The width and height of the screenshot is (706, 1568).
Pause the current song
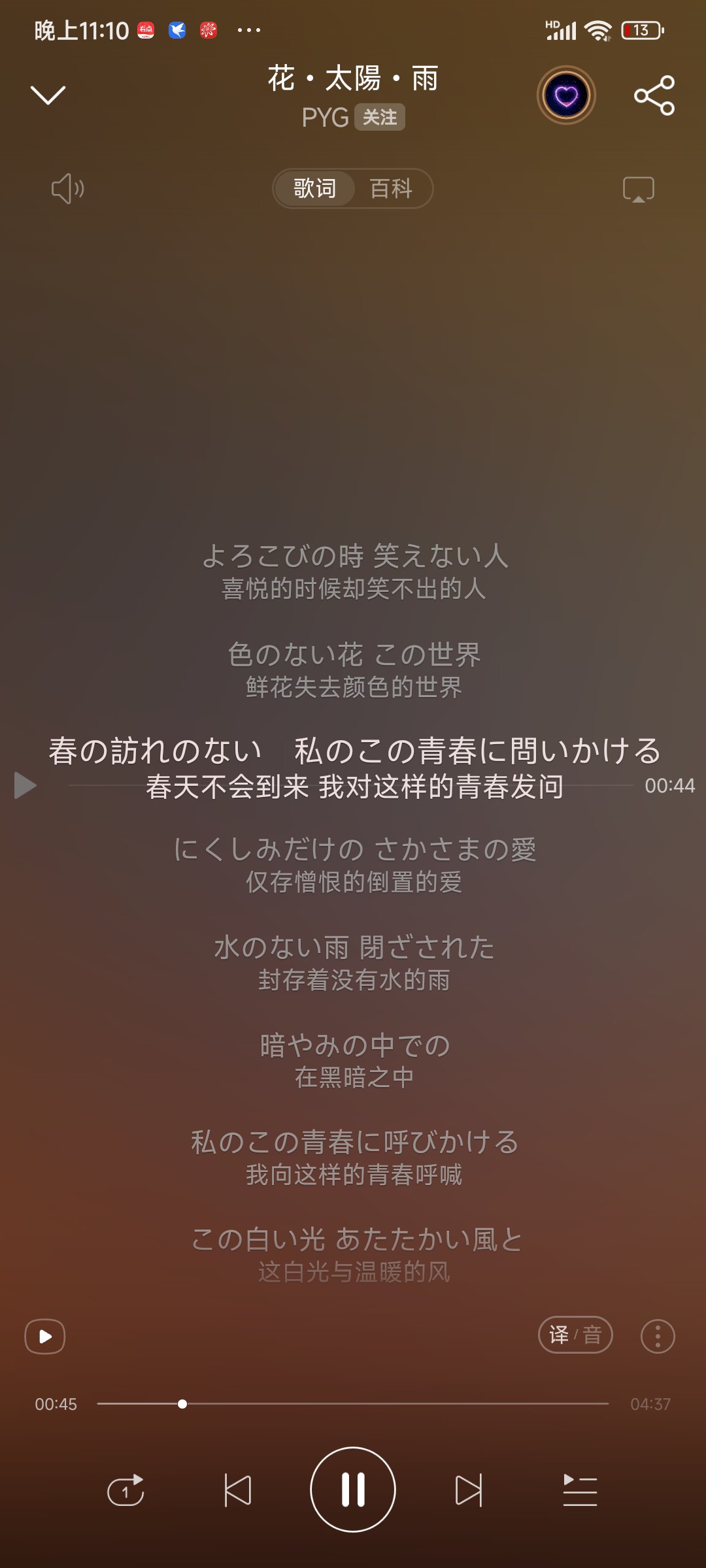(x=353, y=1490)
